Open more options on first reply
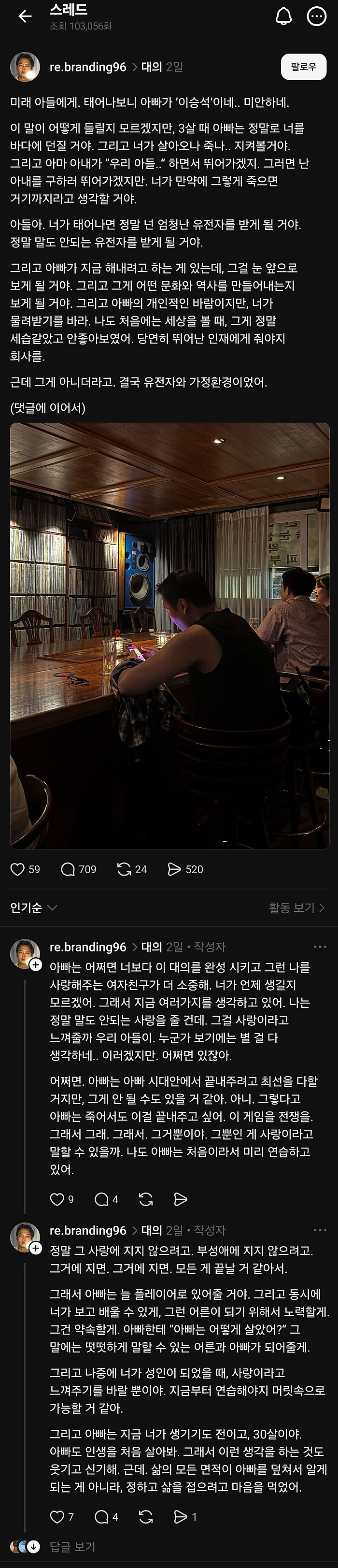Screen dimensions: 338x1568 click(320, 947)
